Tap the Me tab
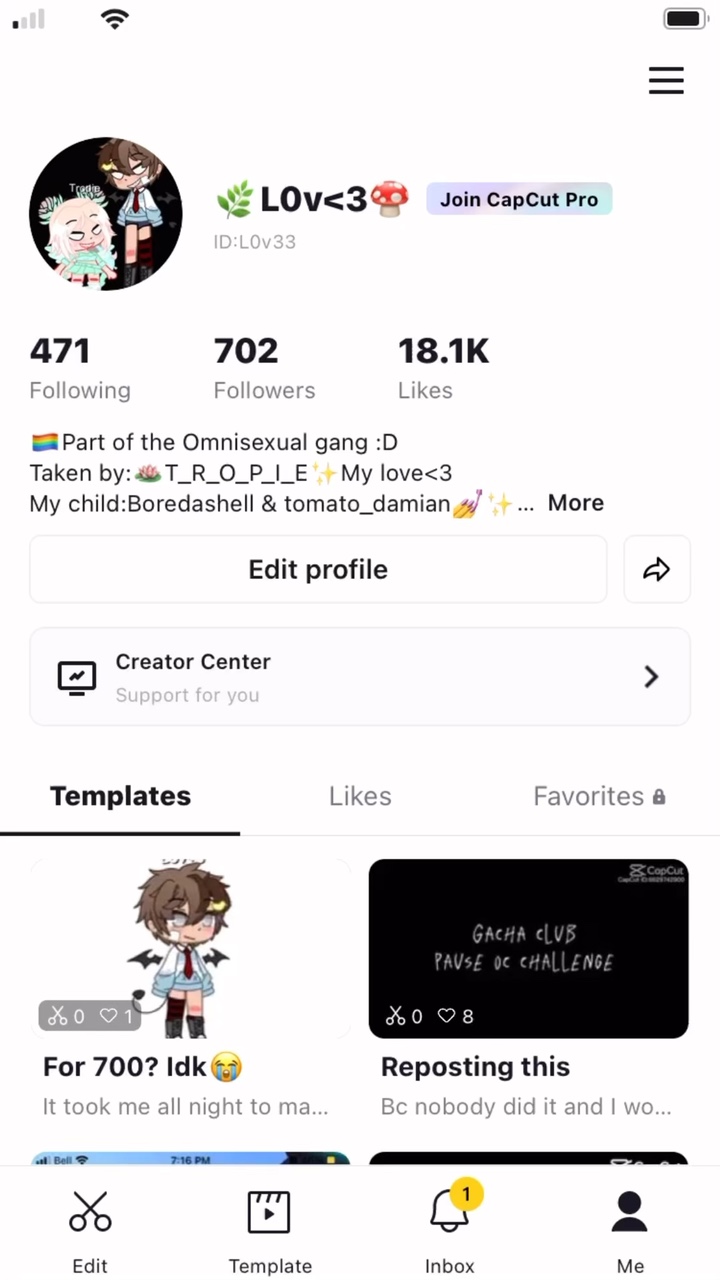This screenshot has width=720, height=1280. pos(630,1228)
